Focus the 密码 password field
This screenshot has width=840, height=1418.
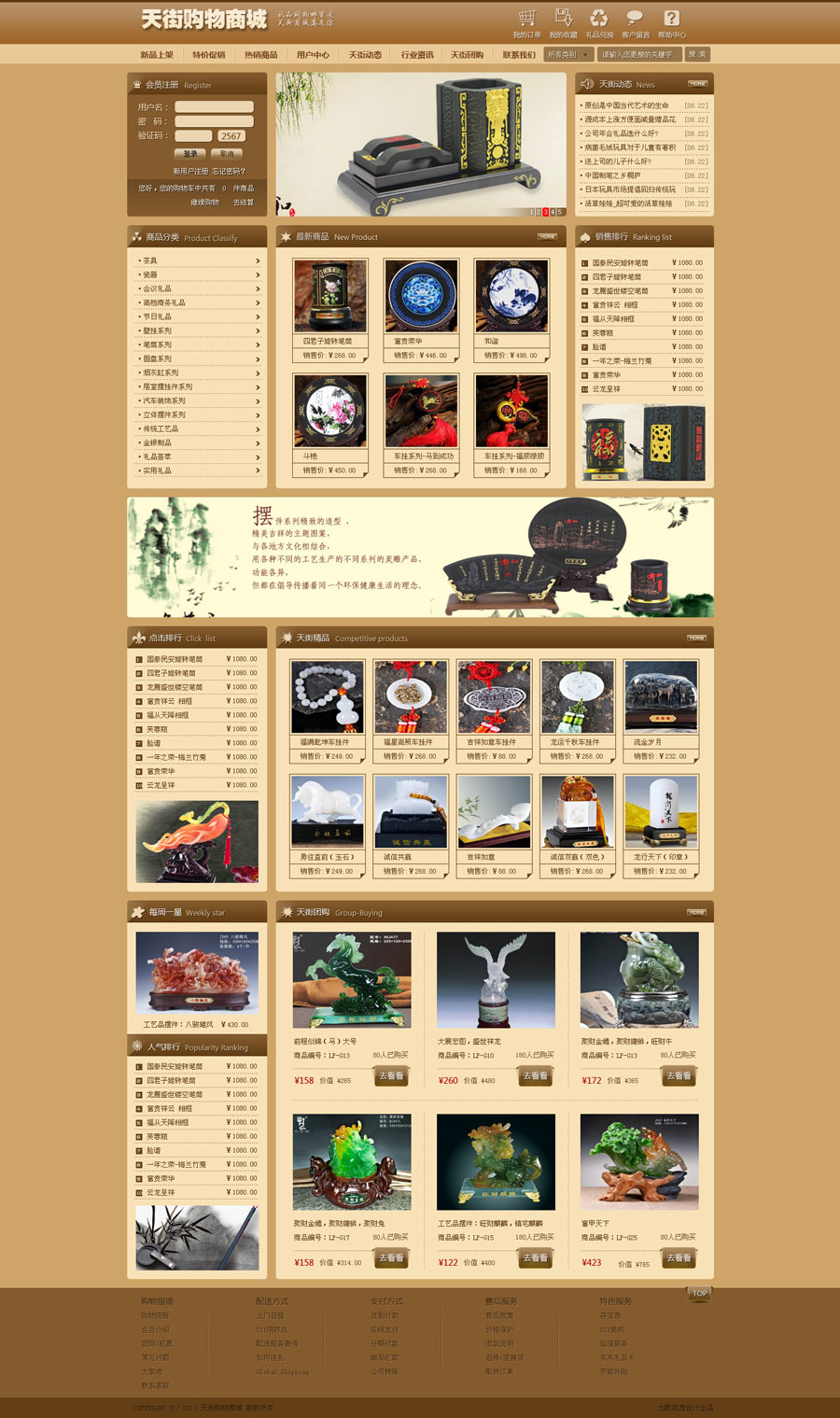tap(214, 121)
